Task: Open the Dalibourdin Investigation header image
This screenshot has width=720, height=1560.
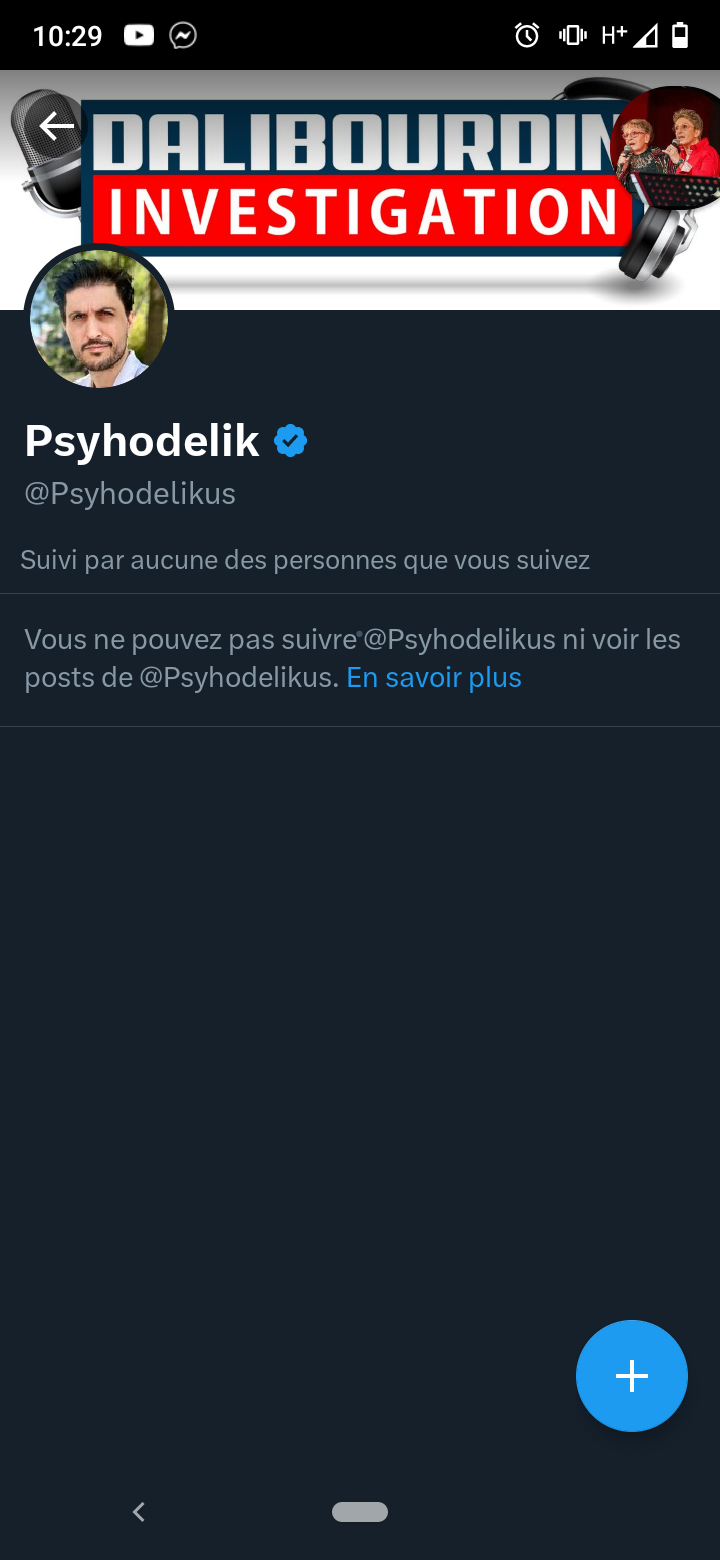Action: coord(380,180)
